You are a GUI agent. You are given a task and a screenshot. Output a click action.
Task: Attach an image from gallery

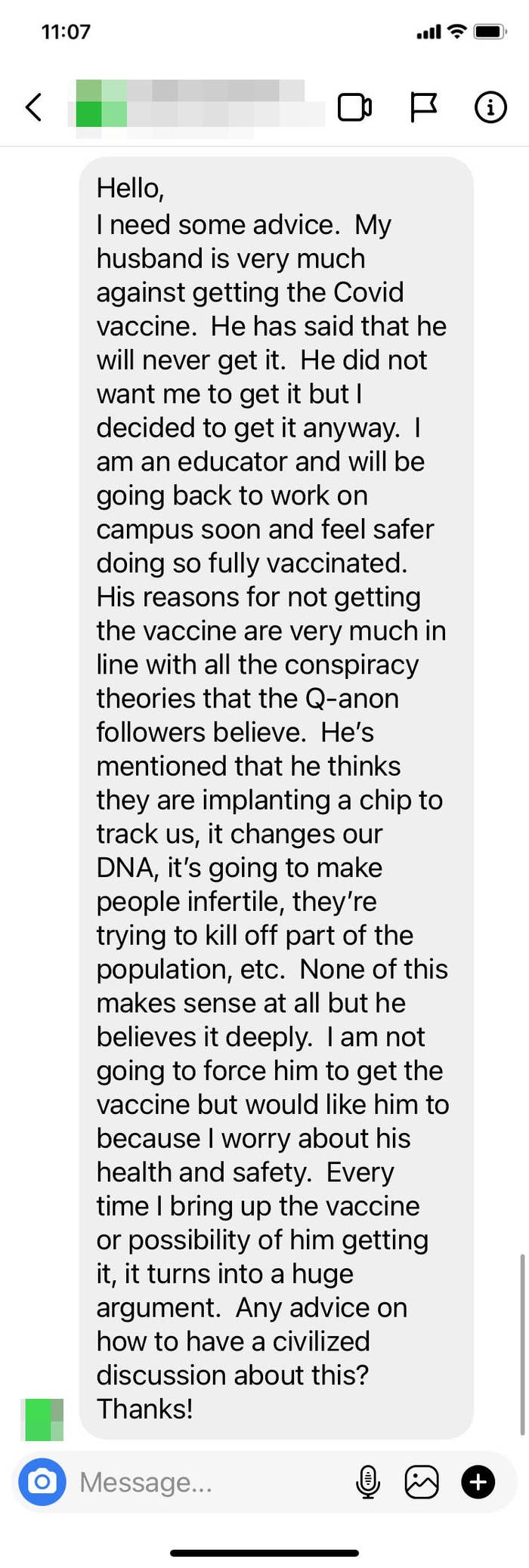[422, 1482]
